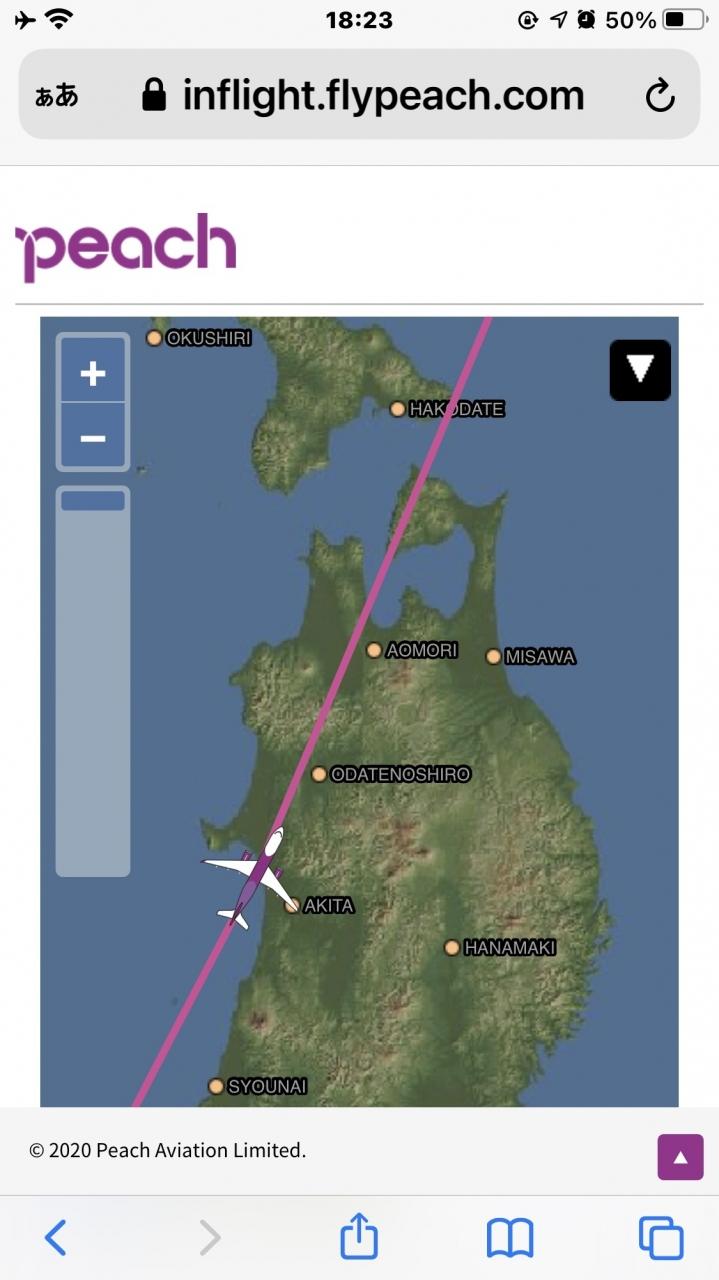Reload the inflight.flypeach.com page
This screenshot has height=1280, width=719.
pyautogui.click(x=660, y=96)
